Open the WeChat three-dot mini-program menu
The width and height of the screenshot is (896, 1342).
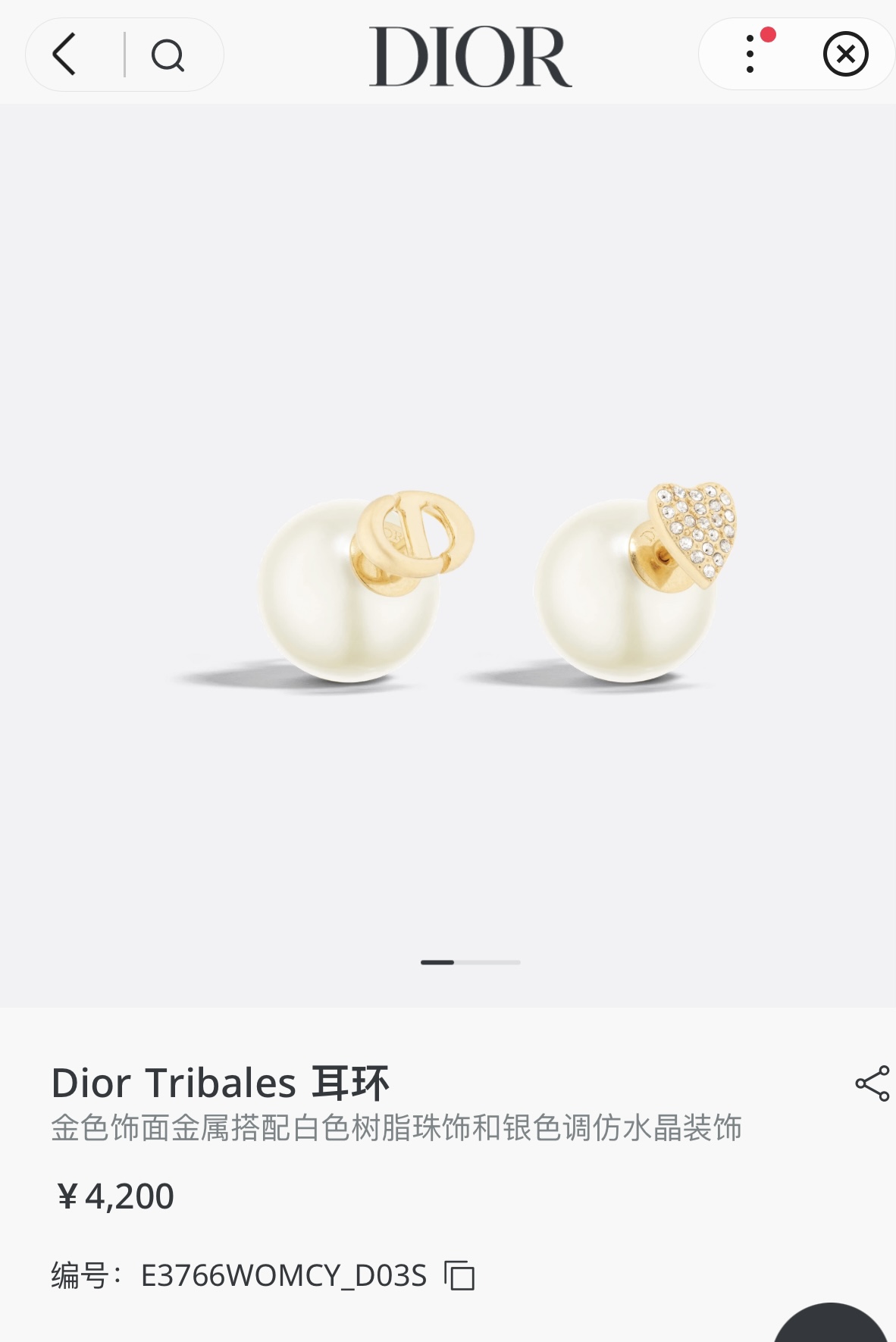coord(750,55)
